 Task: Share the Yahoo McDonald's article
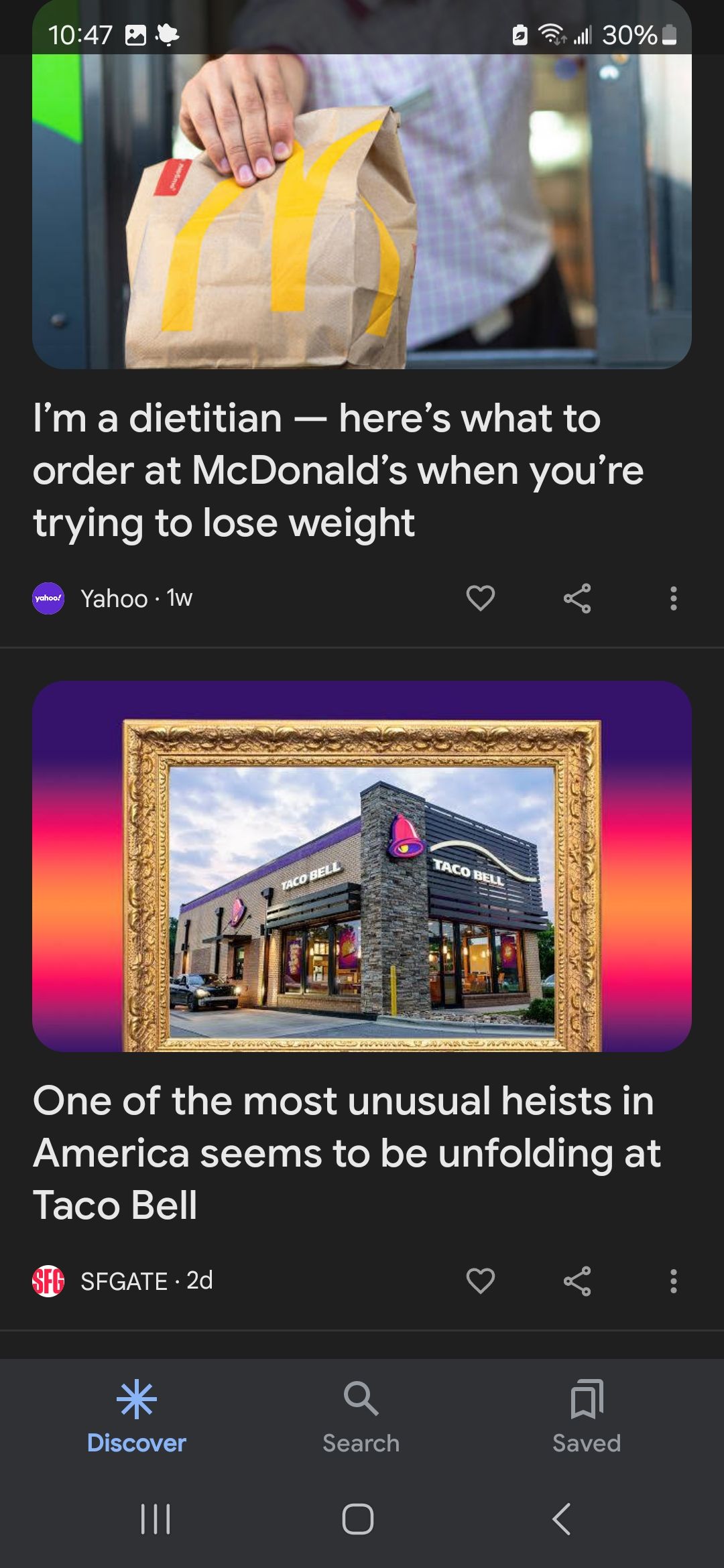pyautogui.click(x=577, y=598)
